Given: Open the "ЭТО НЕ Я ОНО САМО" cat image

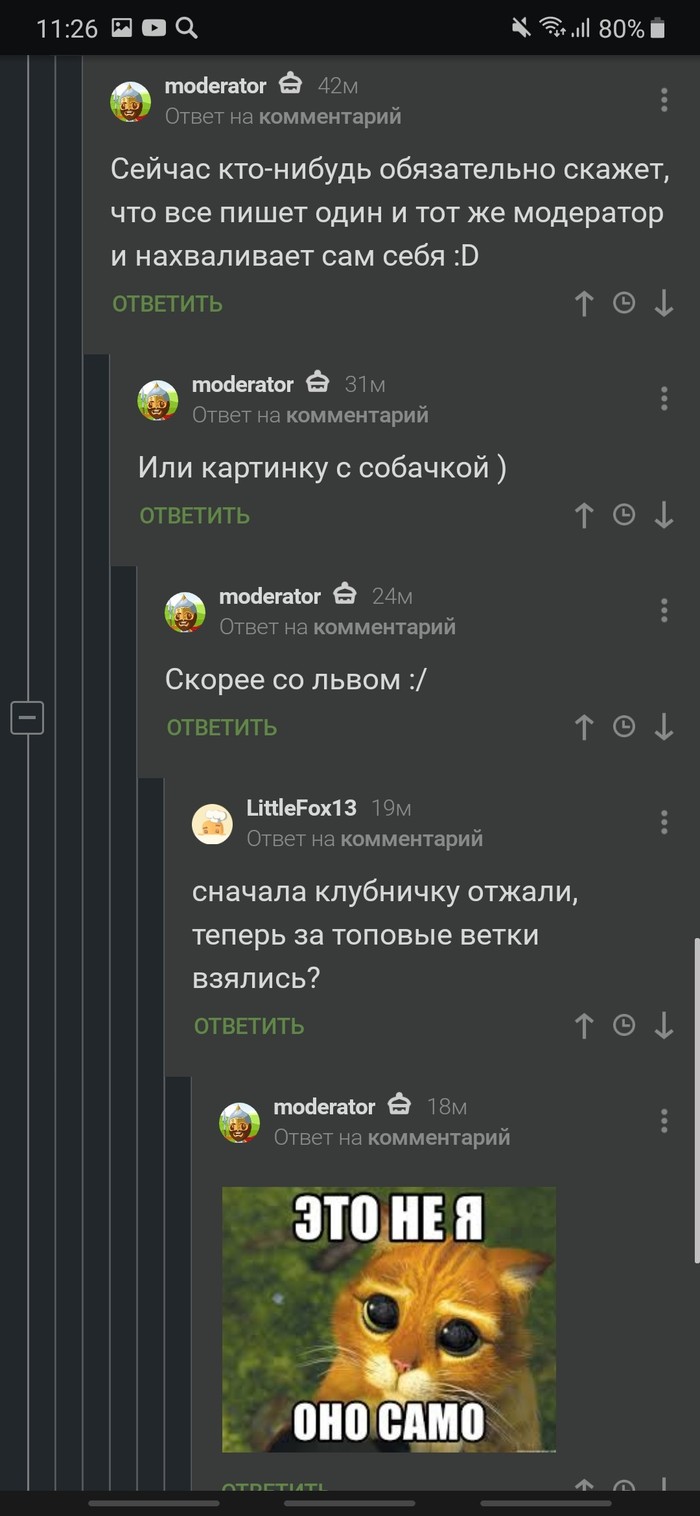Looking at the screenshot, I should click(x=388, y=1319).
